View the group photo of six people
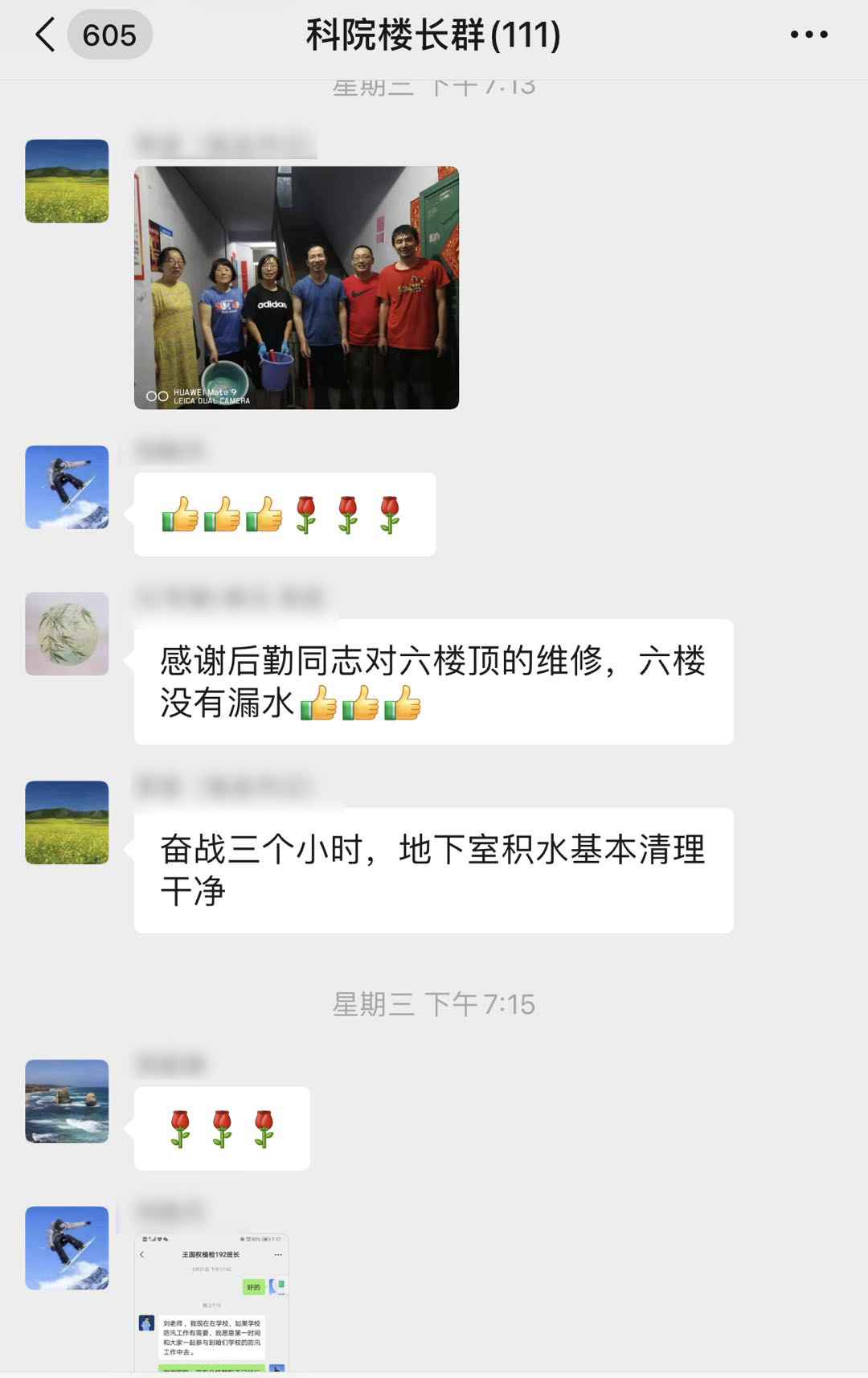This screenshot has height=1378, width=868. (297, 288)
